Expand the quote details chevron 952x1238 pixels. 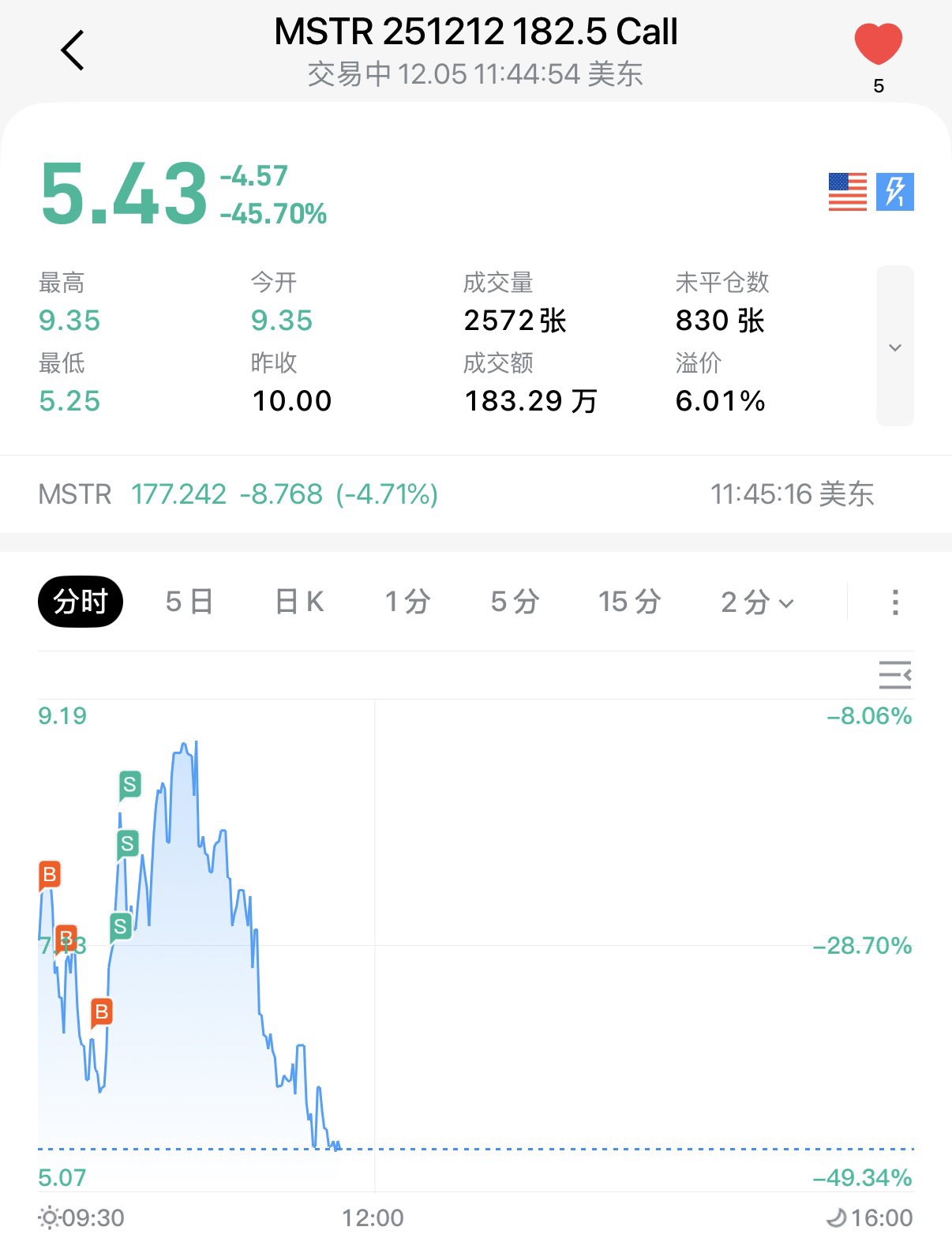(894, 347)
